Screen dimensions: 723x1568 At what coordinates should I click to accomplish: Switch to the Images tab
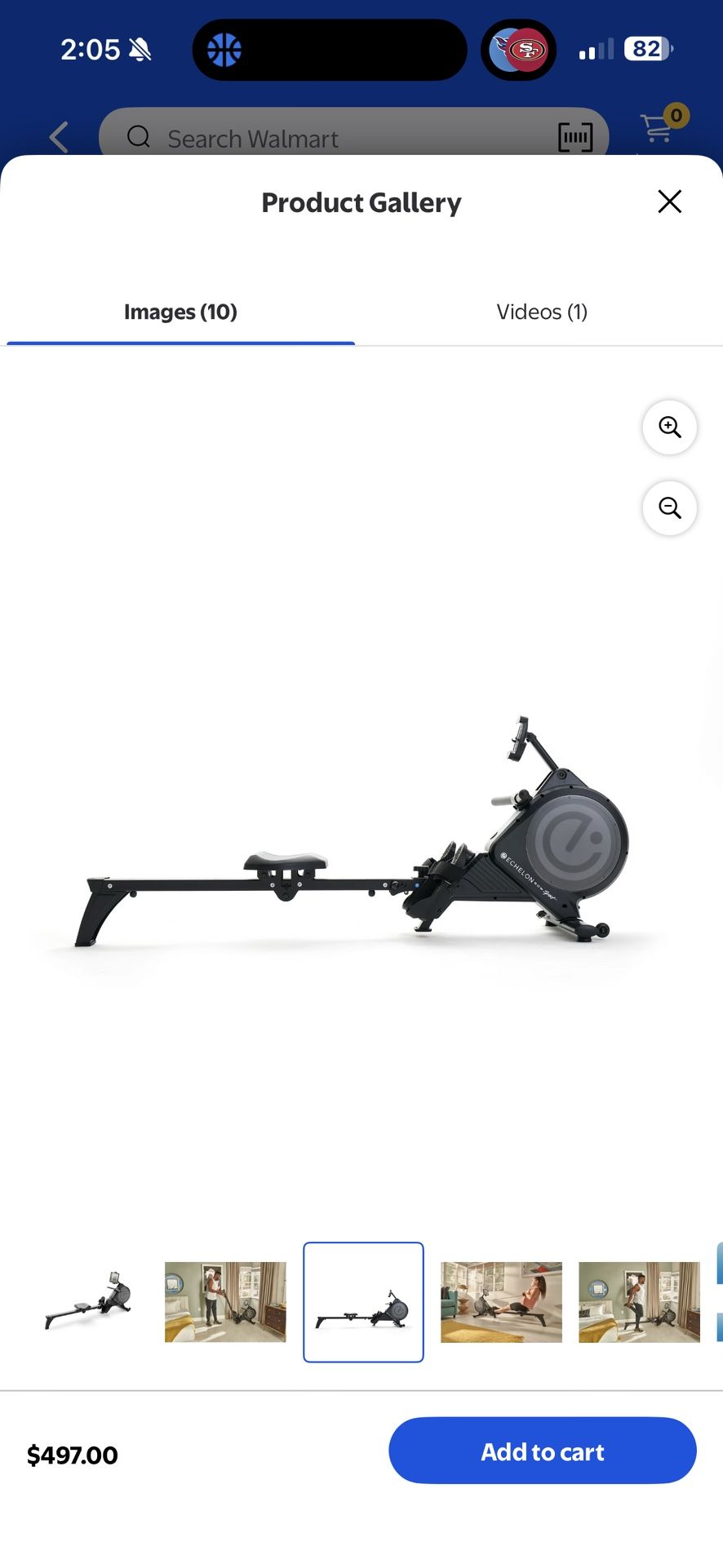(x=180, y=312)
